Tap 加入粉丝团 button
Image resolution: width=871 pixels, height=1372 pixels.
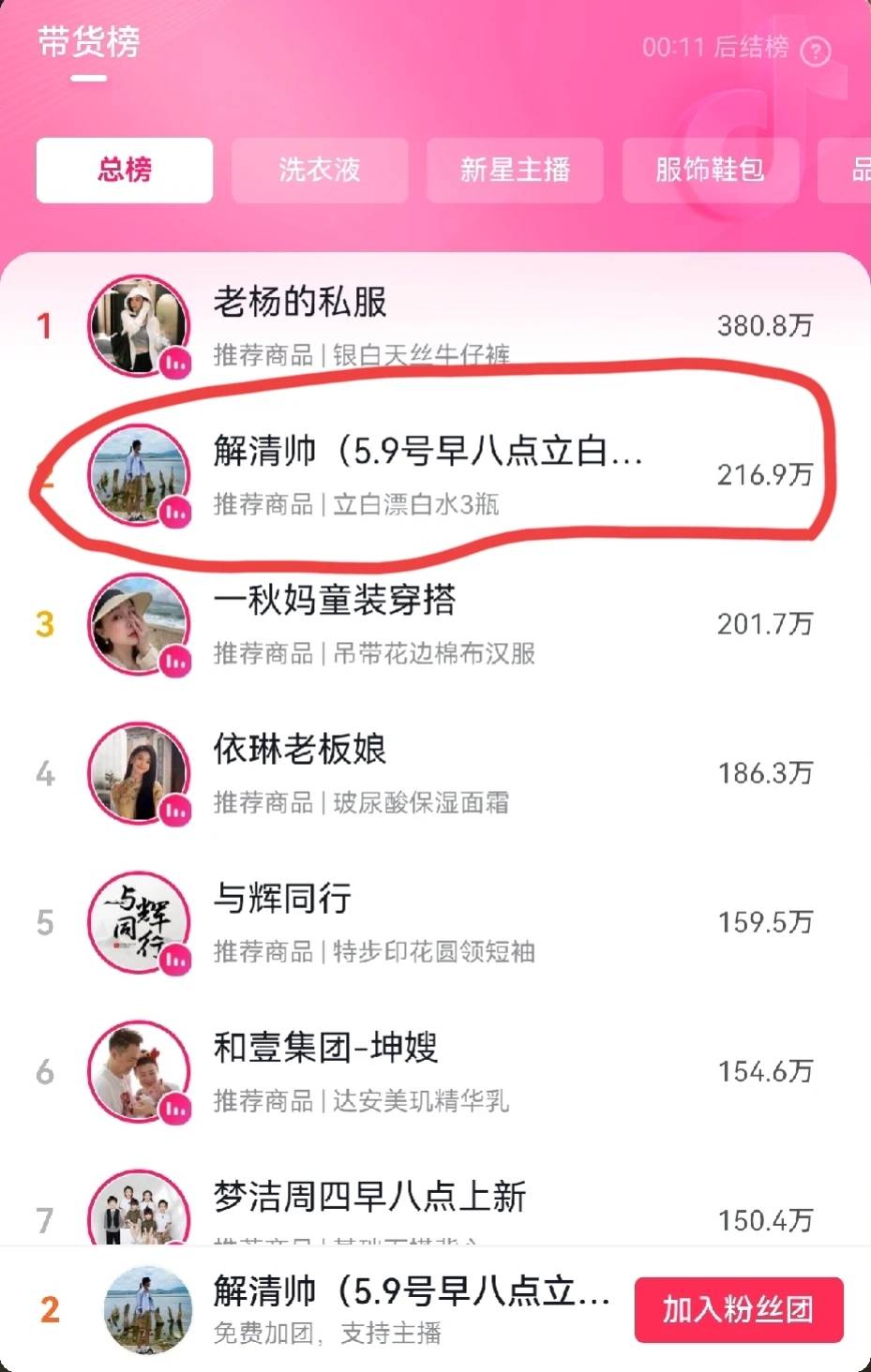(738, 1309)
